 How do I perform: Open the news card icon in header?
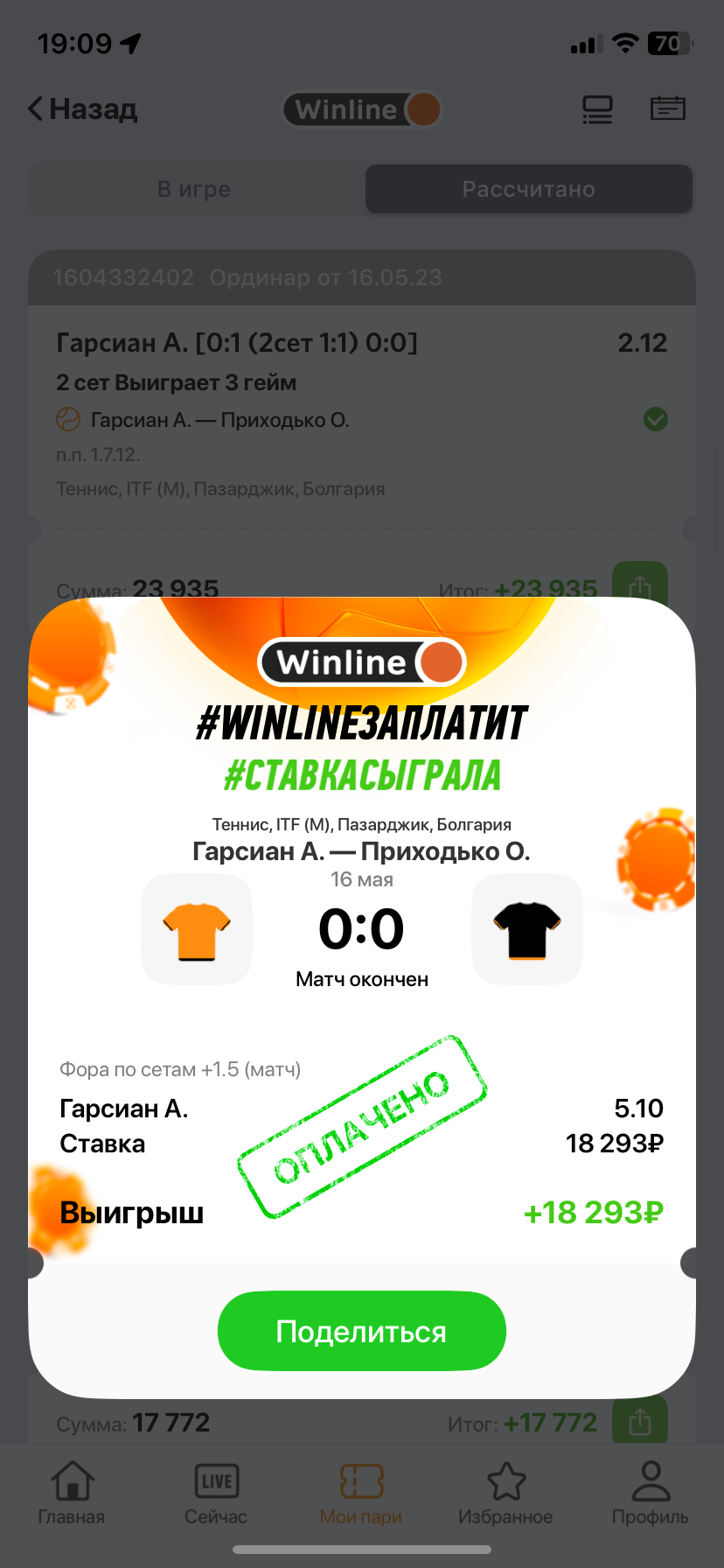(667, 108)
